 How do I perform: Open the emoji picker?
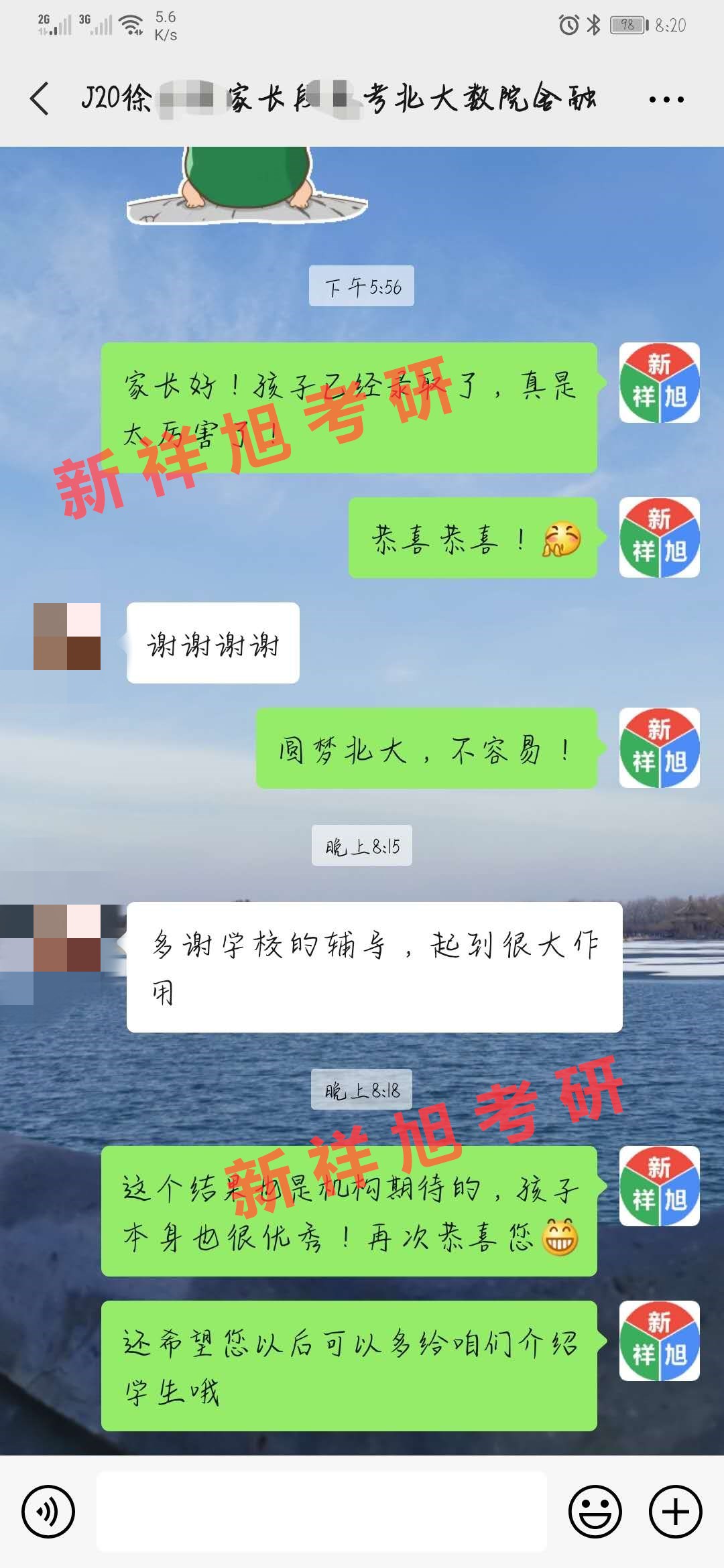click(x=595, y=1512)
